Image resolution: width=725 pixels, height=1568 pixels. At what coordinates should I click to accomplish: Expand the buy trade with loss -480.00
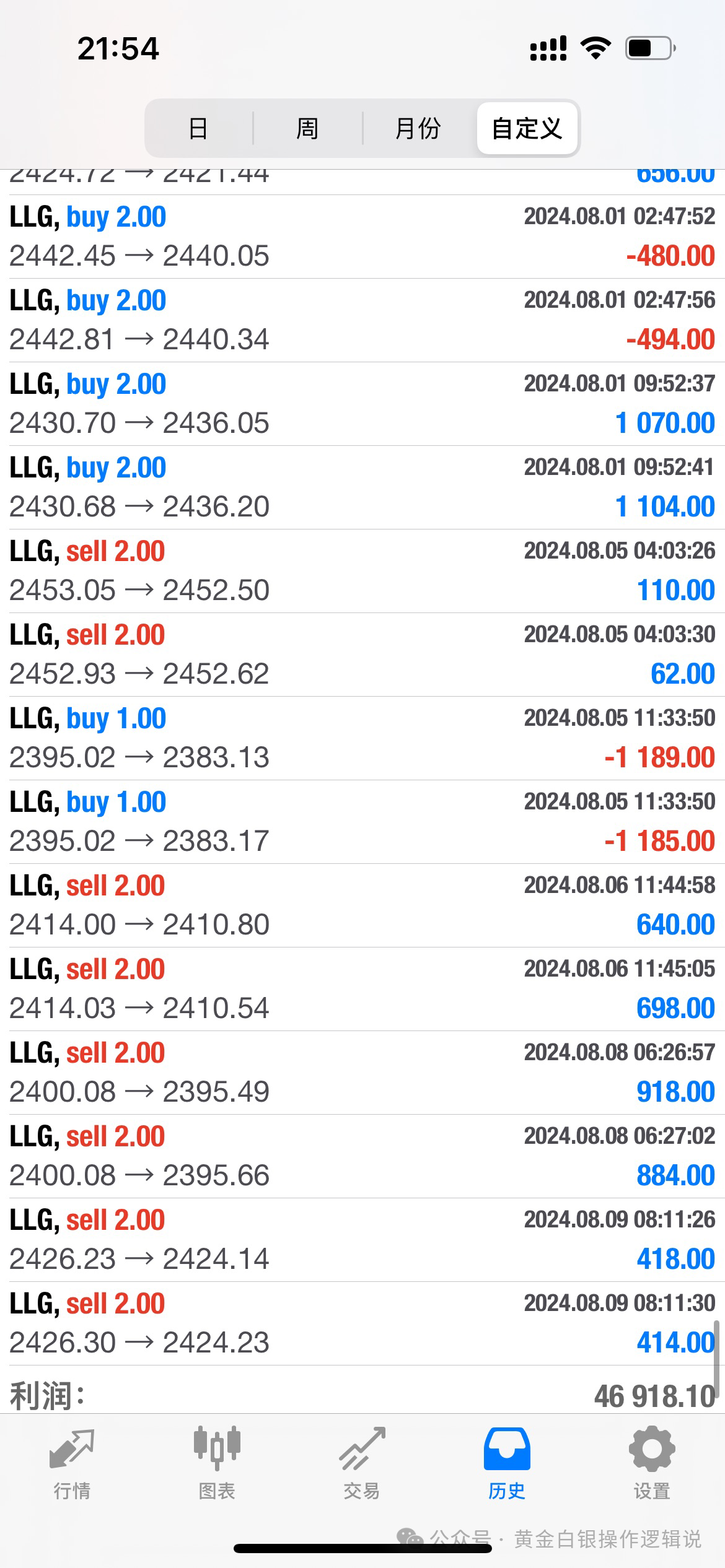click(362, 237)
